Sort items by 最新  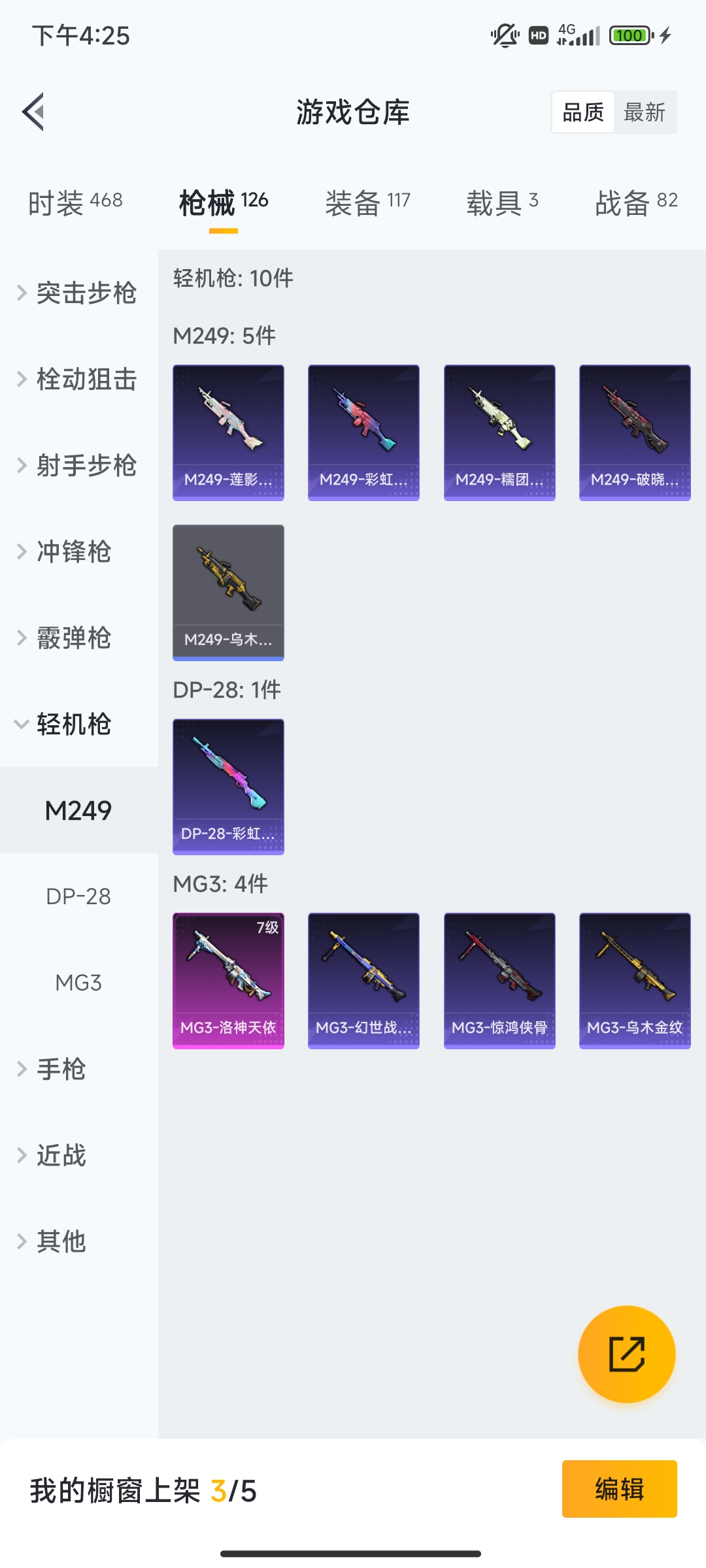(x=644, y=112)
